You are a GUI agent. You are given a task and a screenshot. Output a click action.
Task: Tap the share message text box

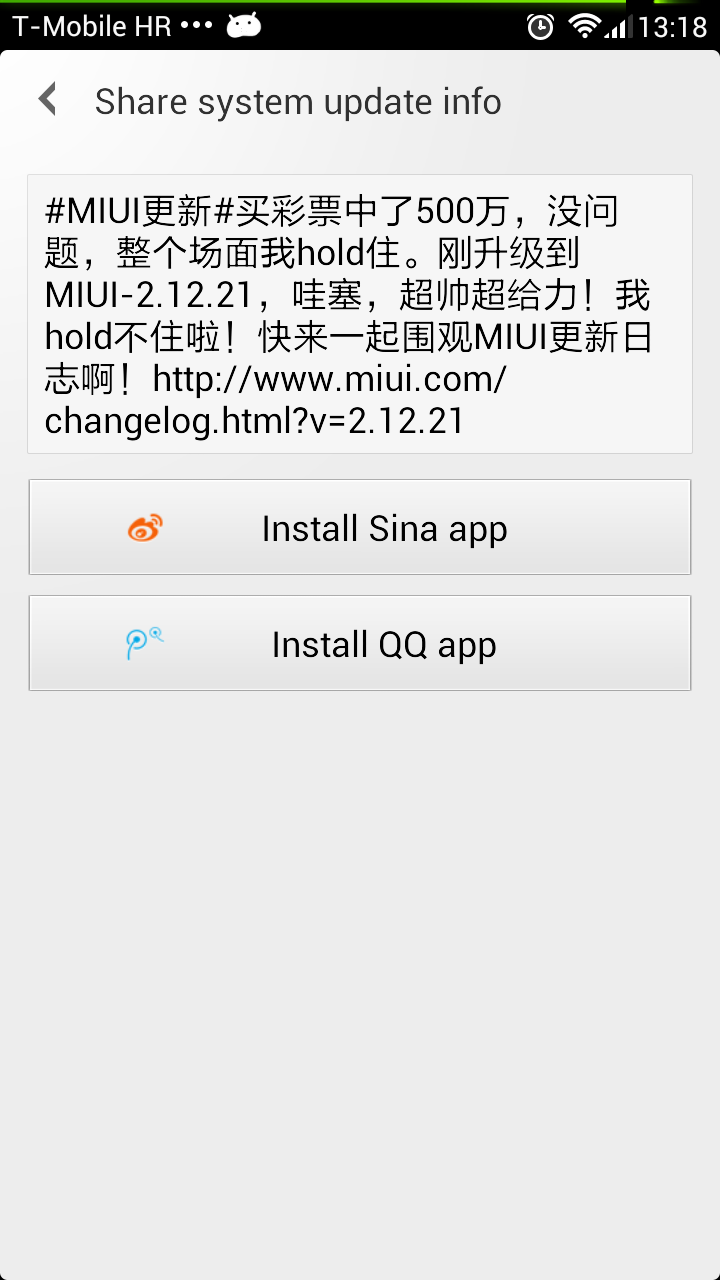(360, 314)
